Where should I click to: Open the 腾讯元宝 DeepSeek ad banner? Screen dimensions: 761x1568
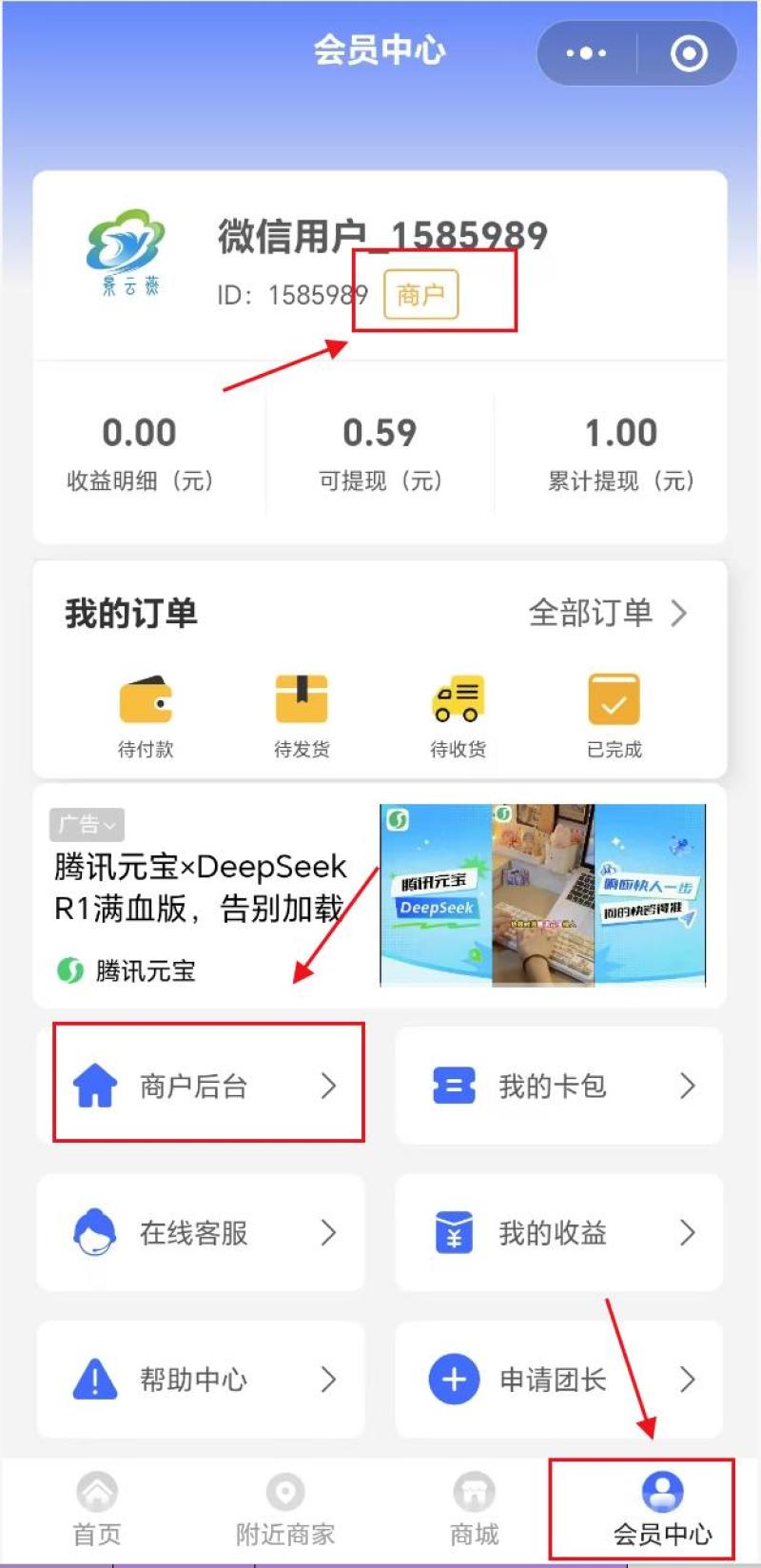542,894
